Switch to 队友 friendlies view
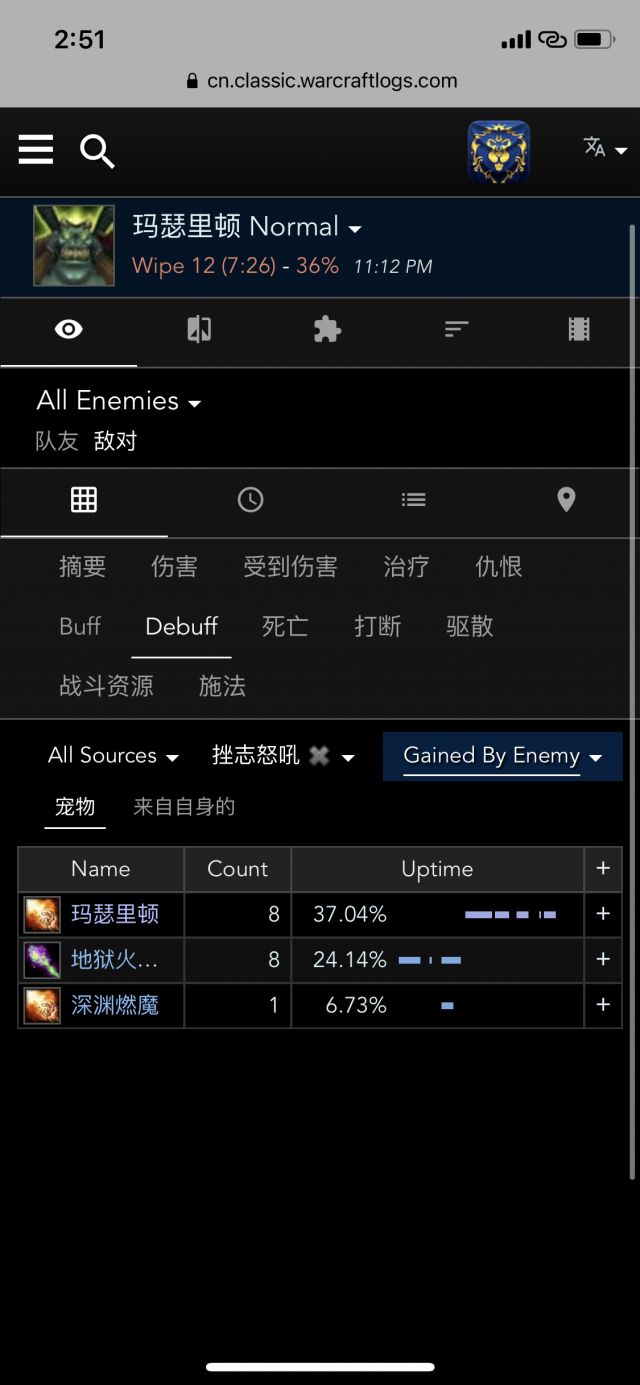Viewport: 640px width, 1385px height. 57,441
